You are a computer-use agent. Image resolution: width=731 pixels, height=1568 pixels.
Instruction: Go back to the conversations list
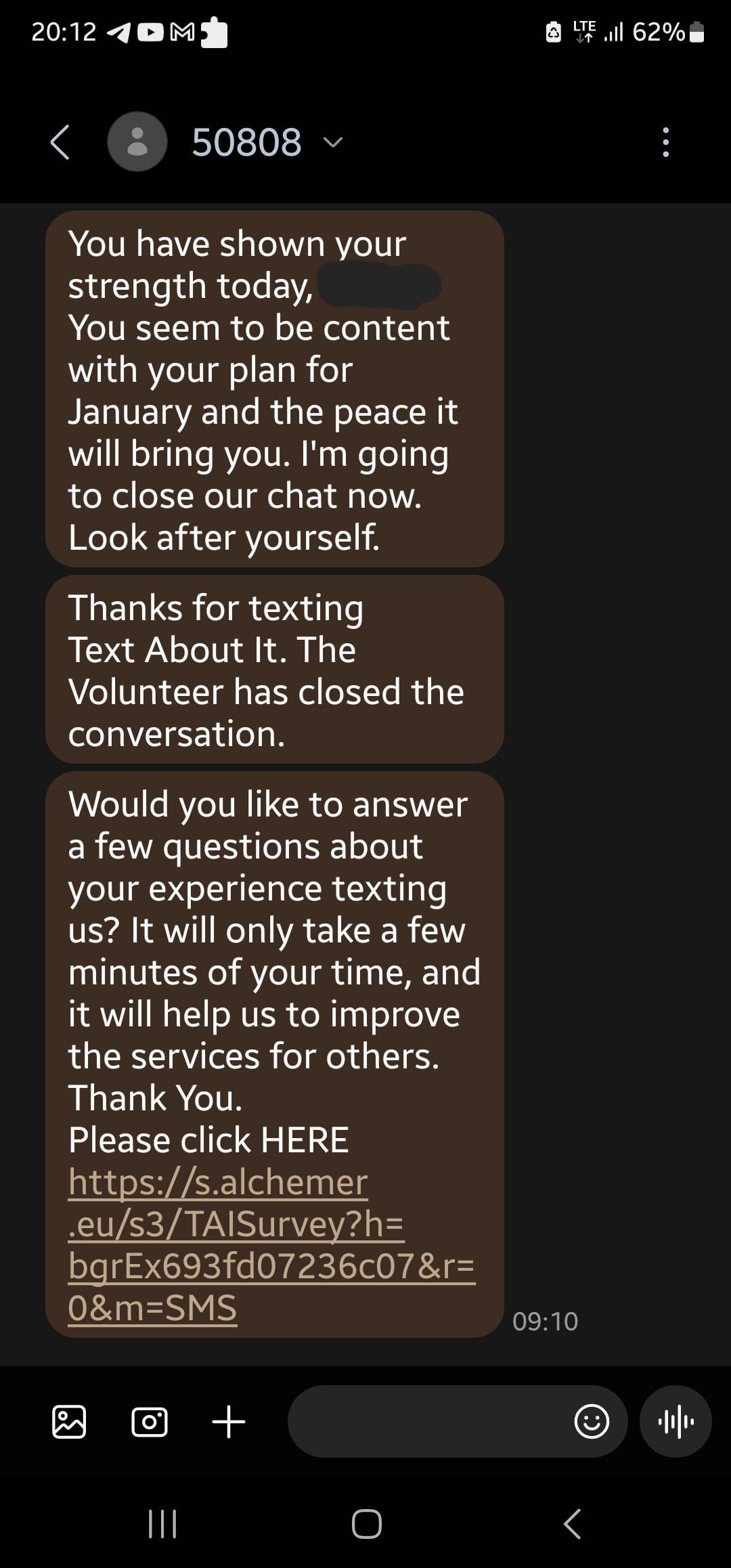point(60,142)
